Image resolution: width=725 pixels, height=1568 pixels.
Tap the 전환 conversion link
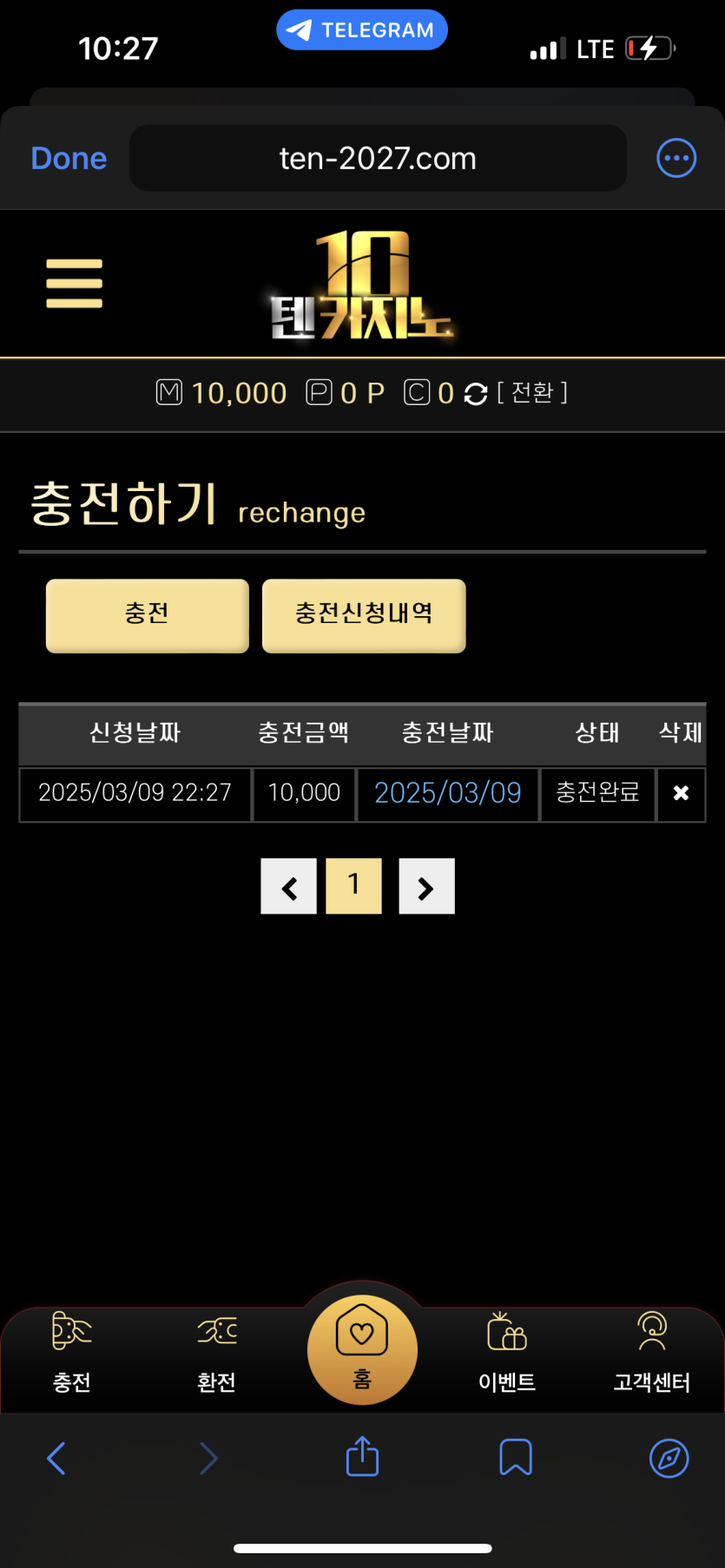(532, 393)
